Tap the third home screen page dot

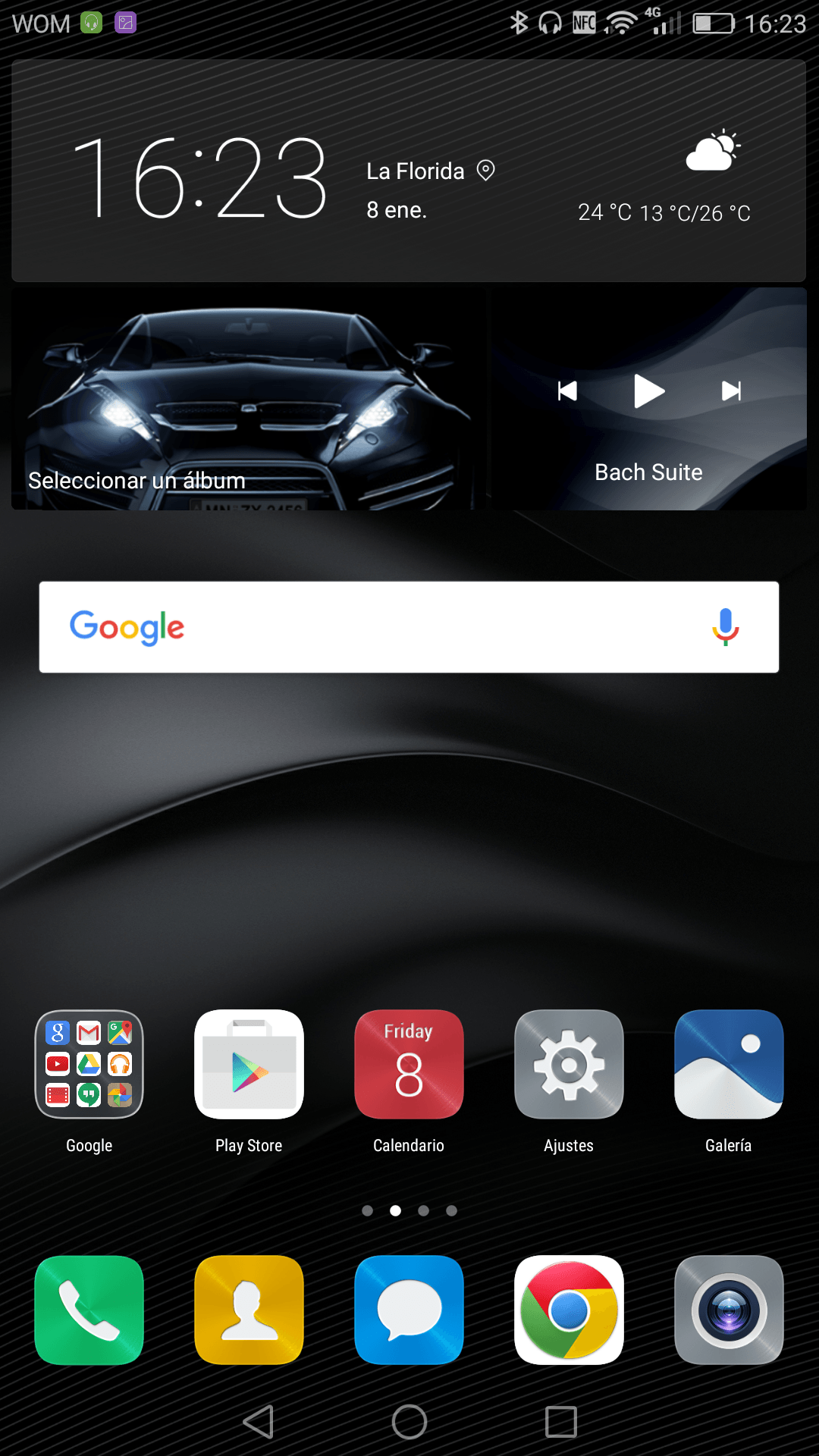coord(423,1211)
